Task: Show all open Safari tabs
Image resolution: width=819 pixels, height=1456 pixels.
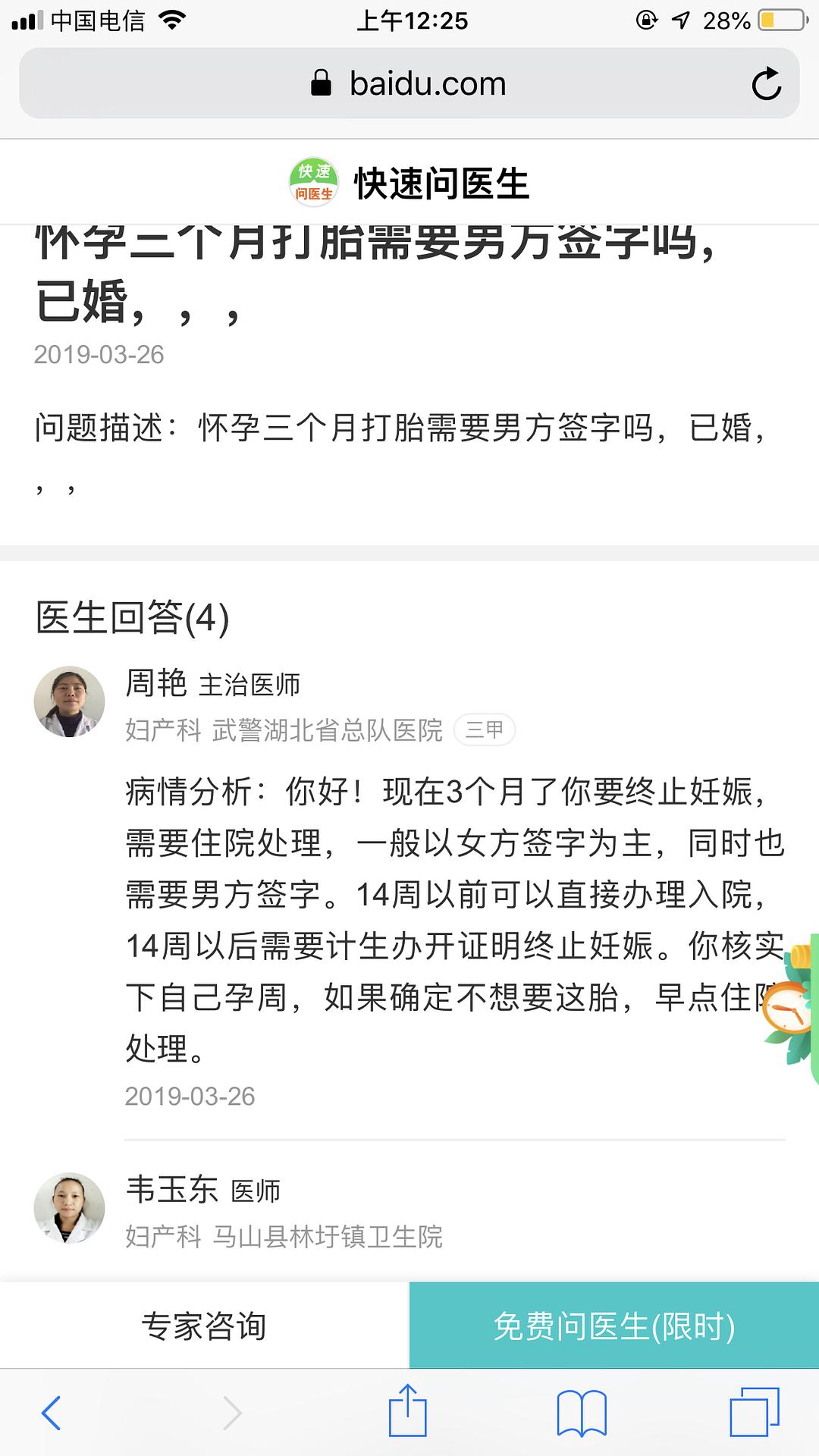Action: 755,1411
